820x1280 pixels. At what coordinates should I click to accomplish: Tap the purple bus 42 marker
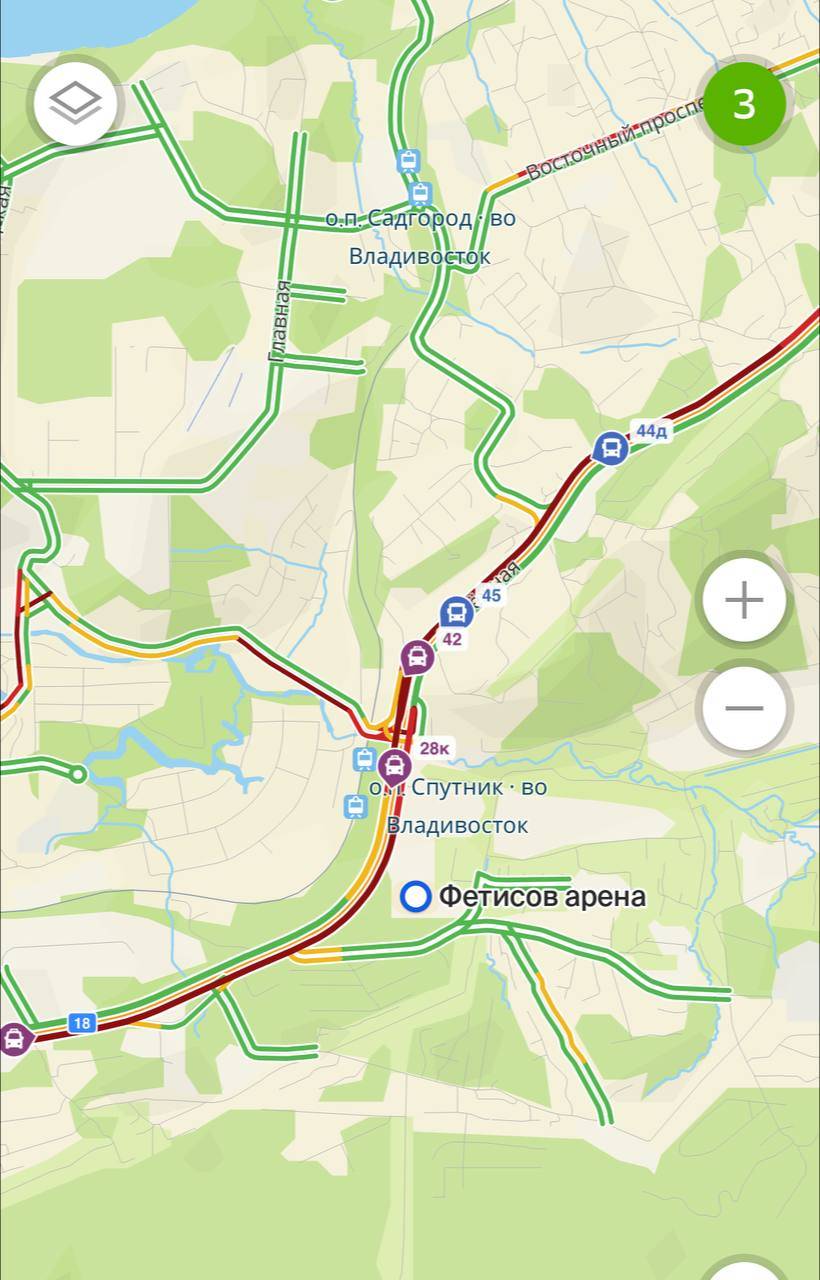coord(417,657)
